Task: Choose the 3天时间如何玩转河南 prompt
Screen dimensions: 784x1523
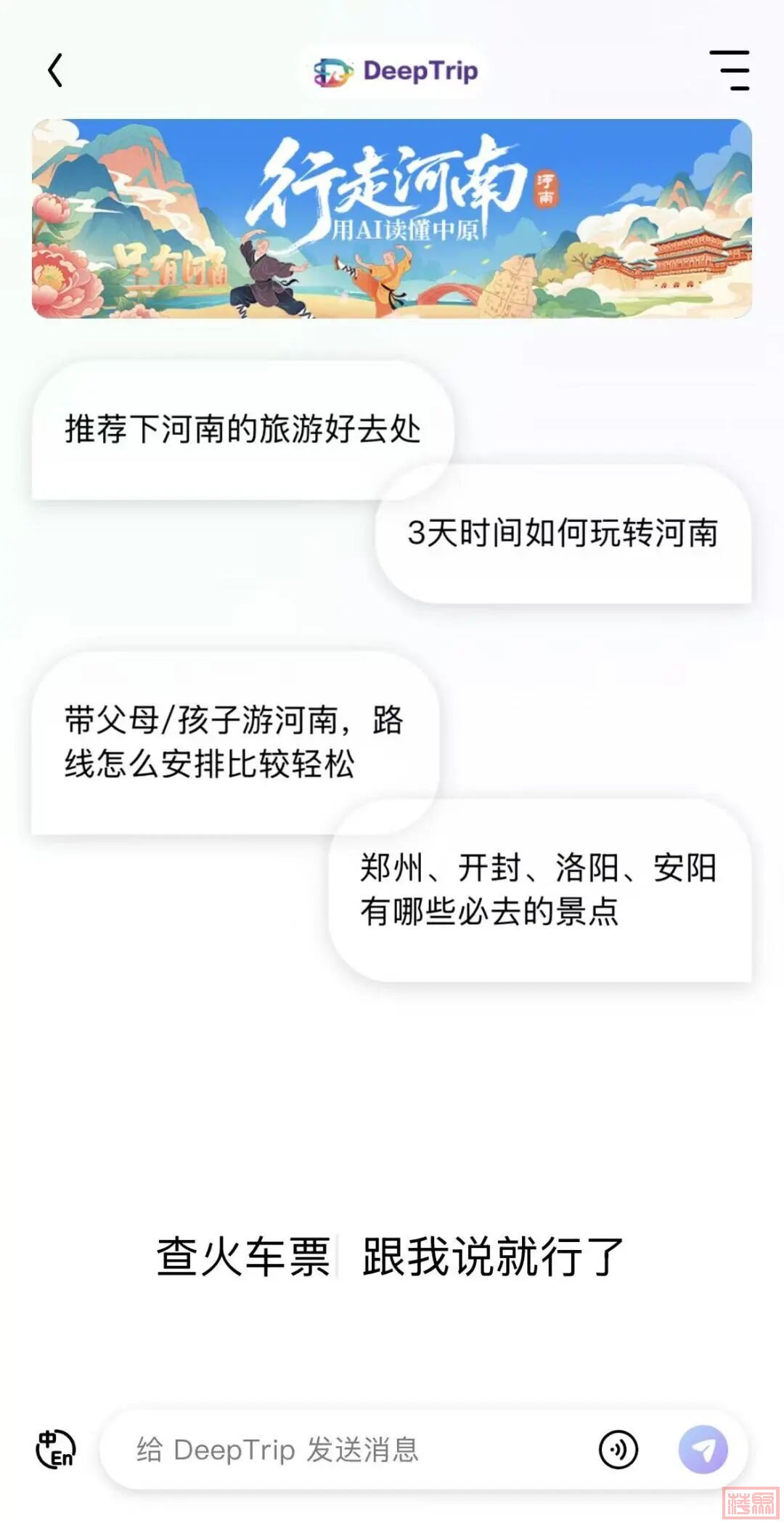Action: tap(563, 533)
